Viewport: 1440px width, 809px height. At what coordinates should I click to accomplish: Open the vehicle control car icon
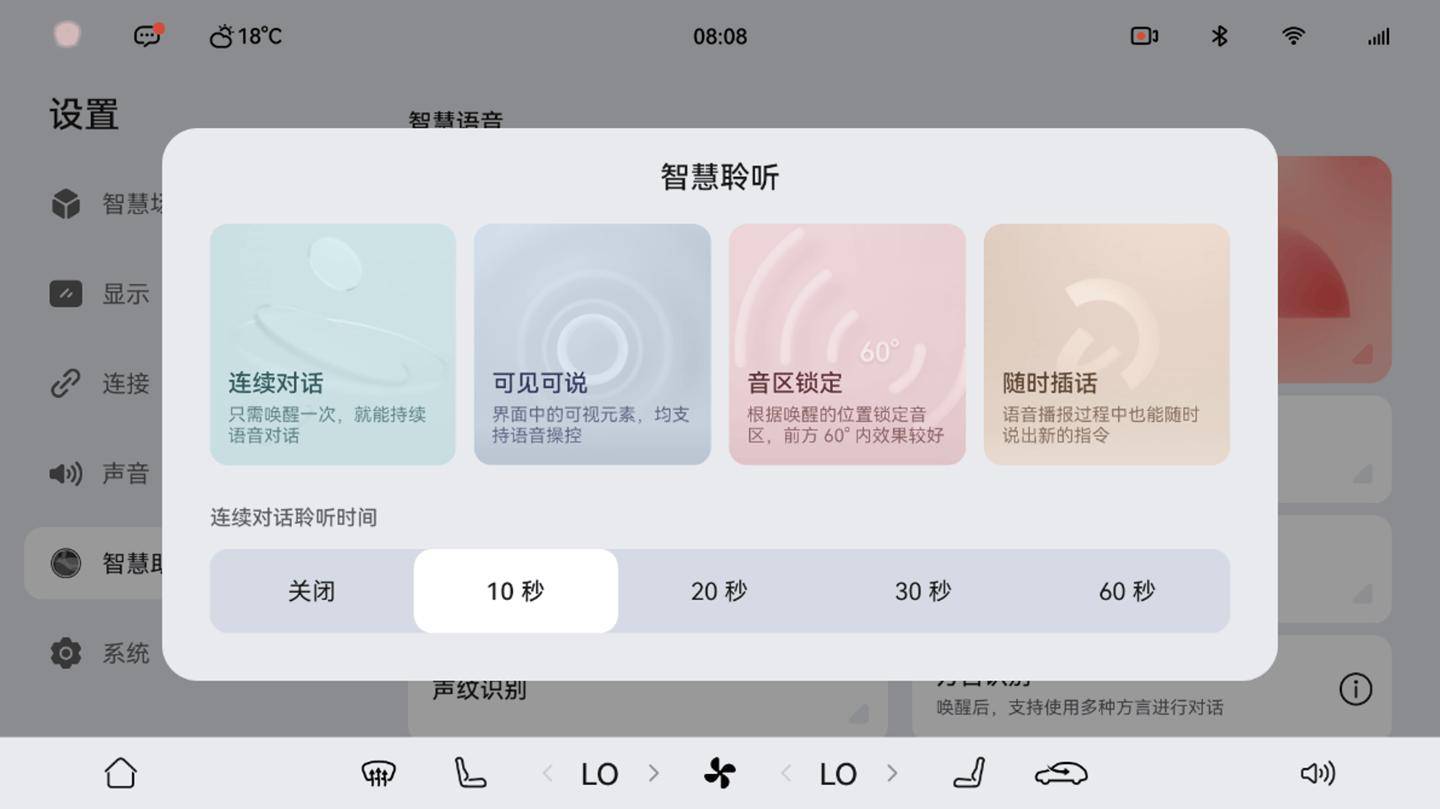point(1060,773)
